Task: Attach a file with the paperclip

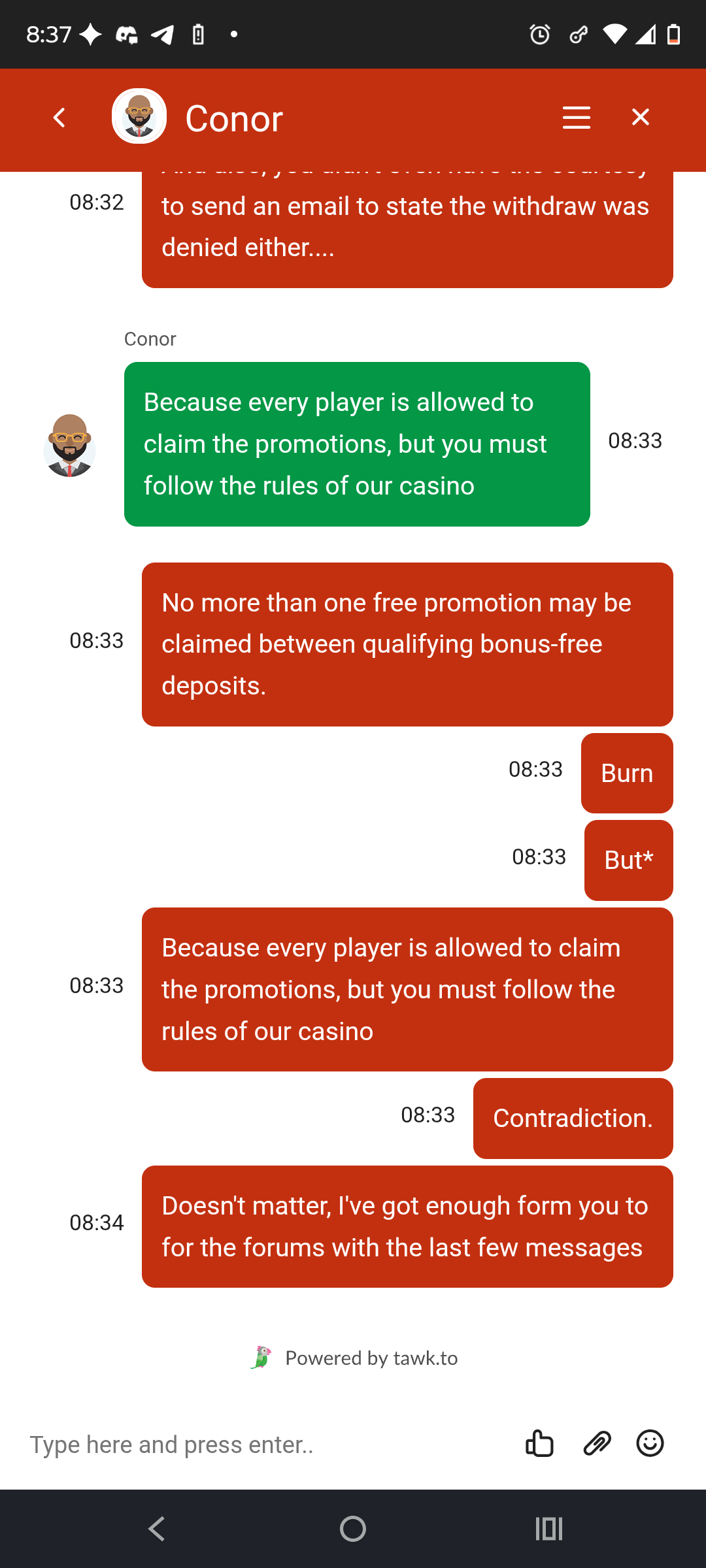Action: point(597,1444)
